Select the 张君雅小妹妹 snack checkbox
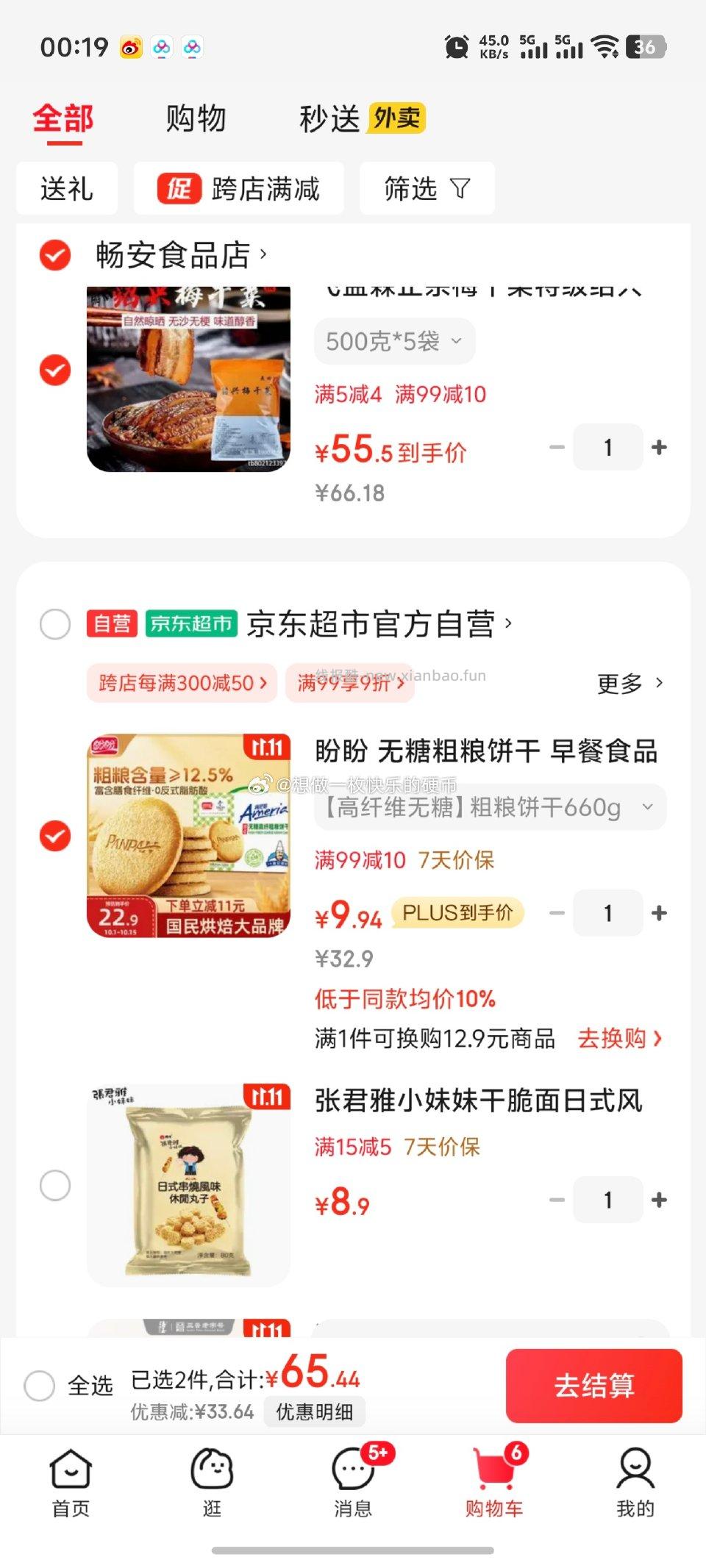706x1568 pixels. [54, 1184]
